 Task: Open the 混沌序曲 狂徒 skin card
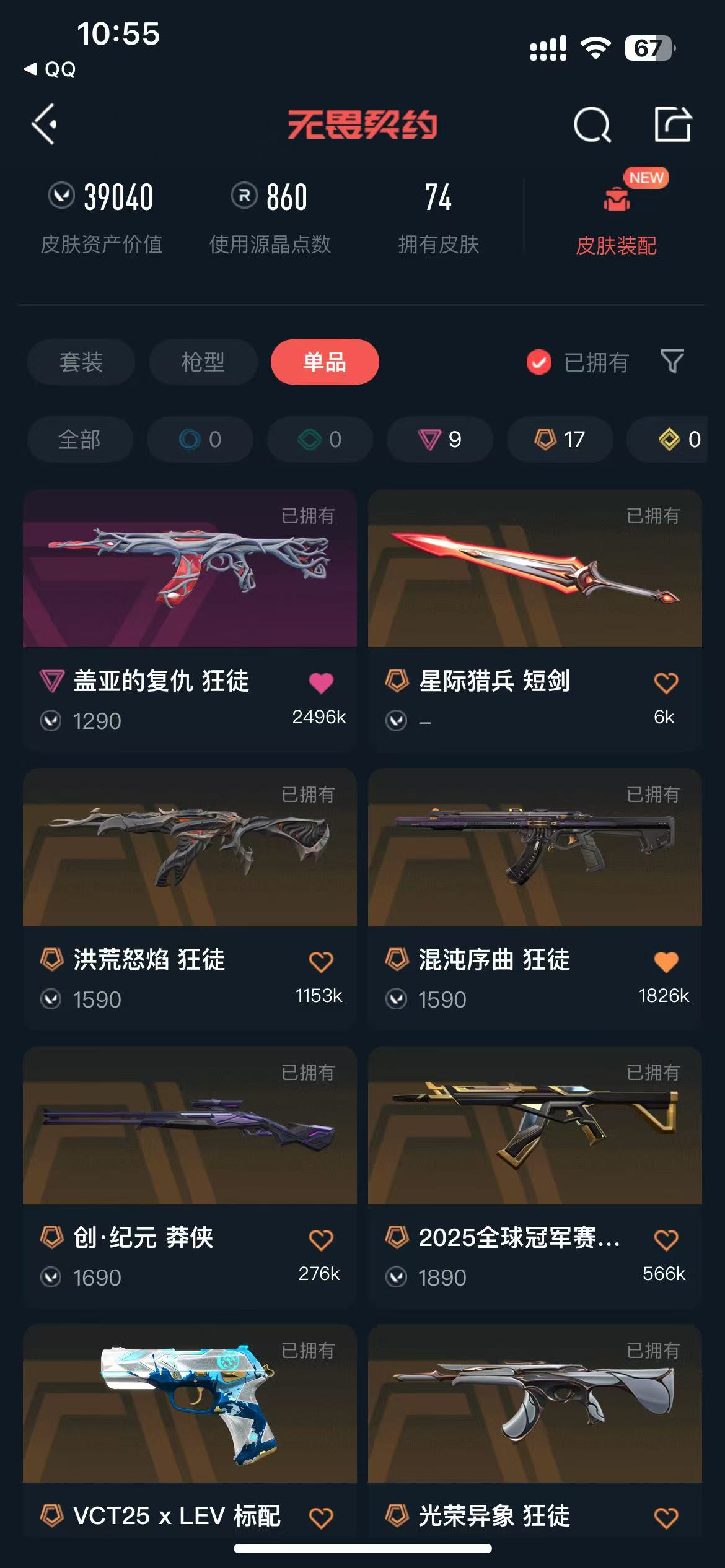(x=535, y=848)
